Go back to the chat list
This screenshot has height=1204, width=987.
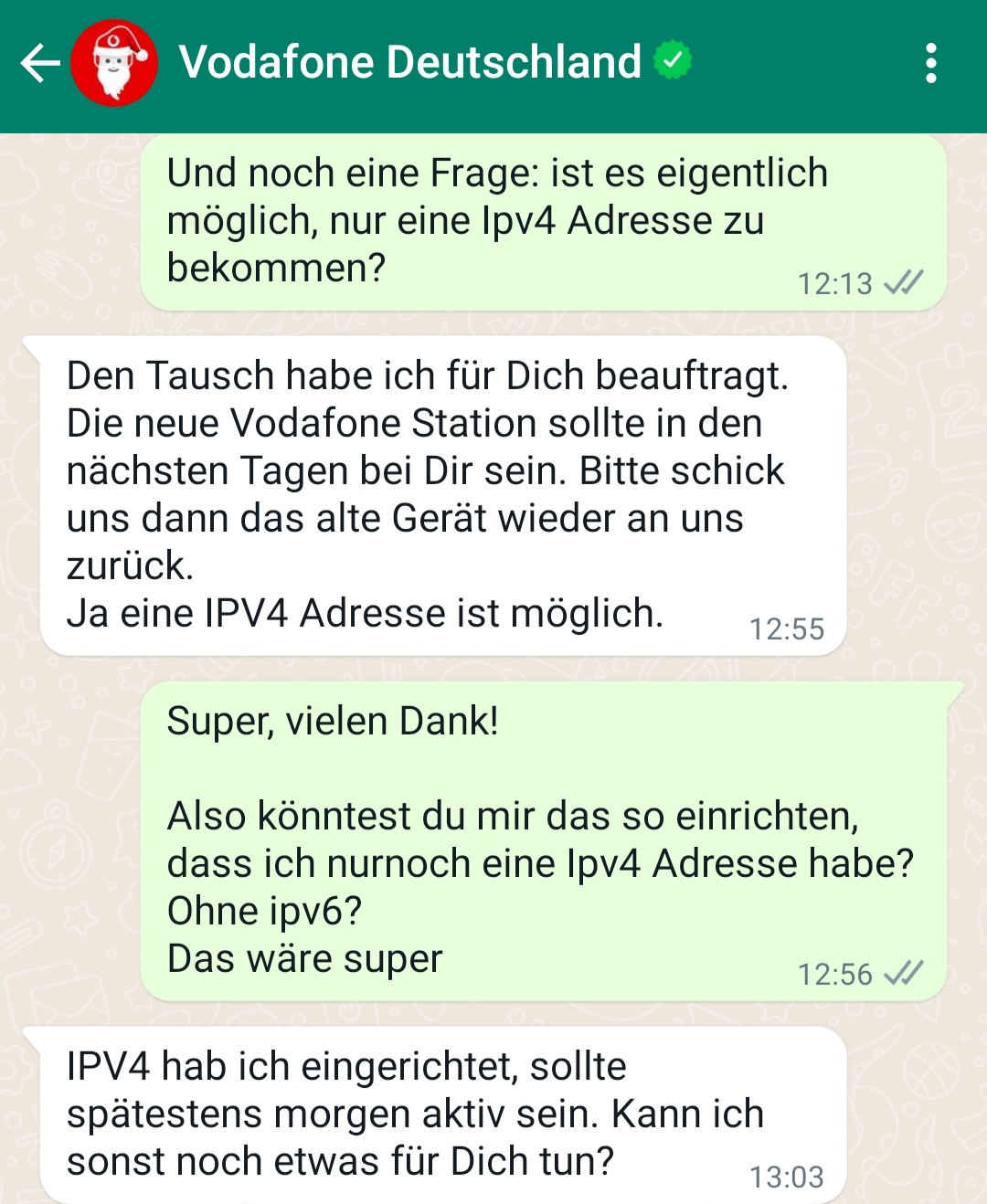click(39, 63)
